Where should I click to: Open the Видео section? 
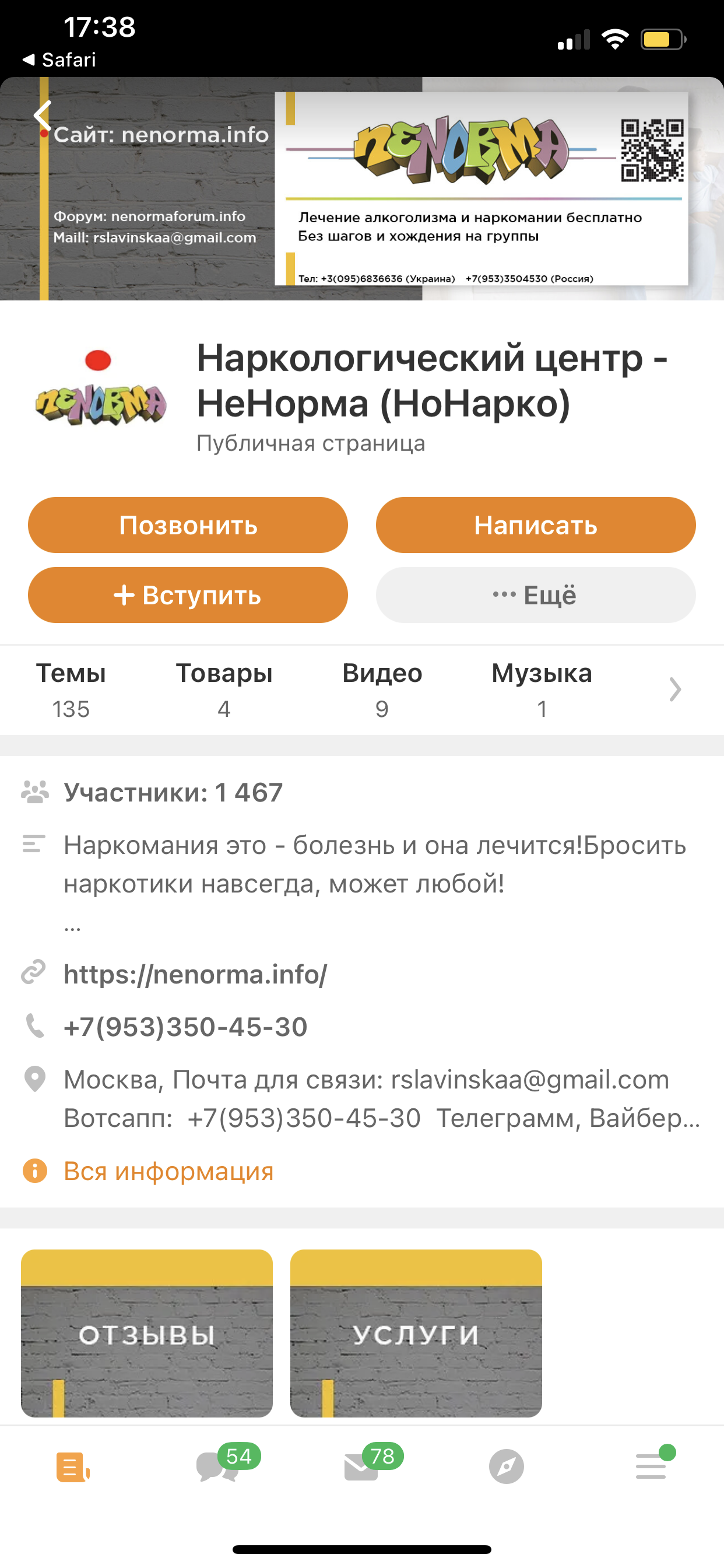click(382, 689)
